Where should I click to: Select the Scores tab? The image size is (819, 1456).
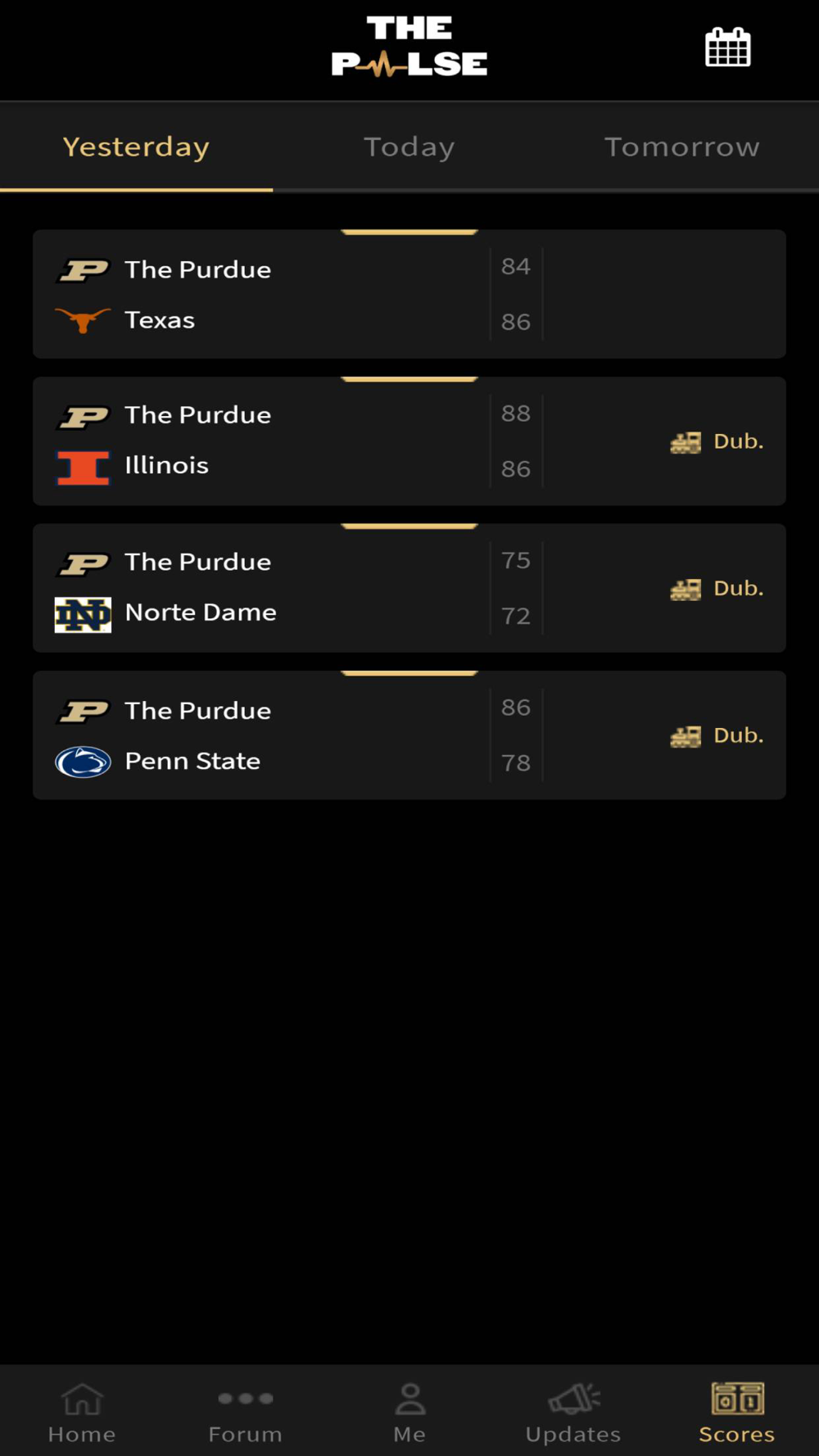tap(737, 1412)
